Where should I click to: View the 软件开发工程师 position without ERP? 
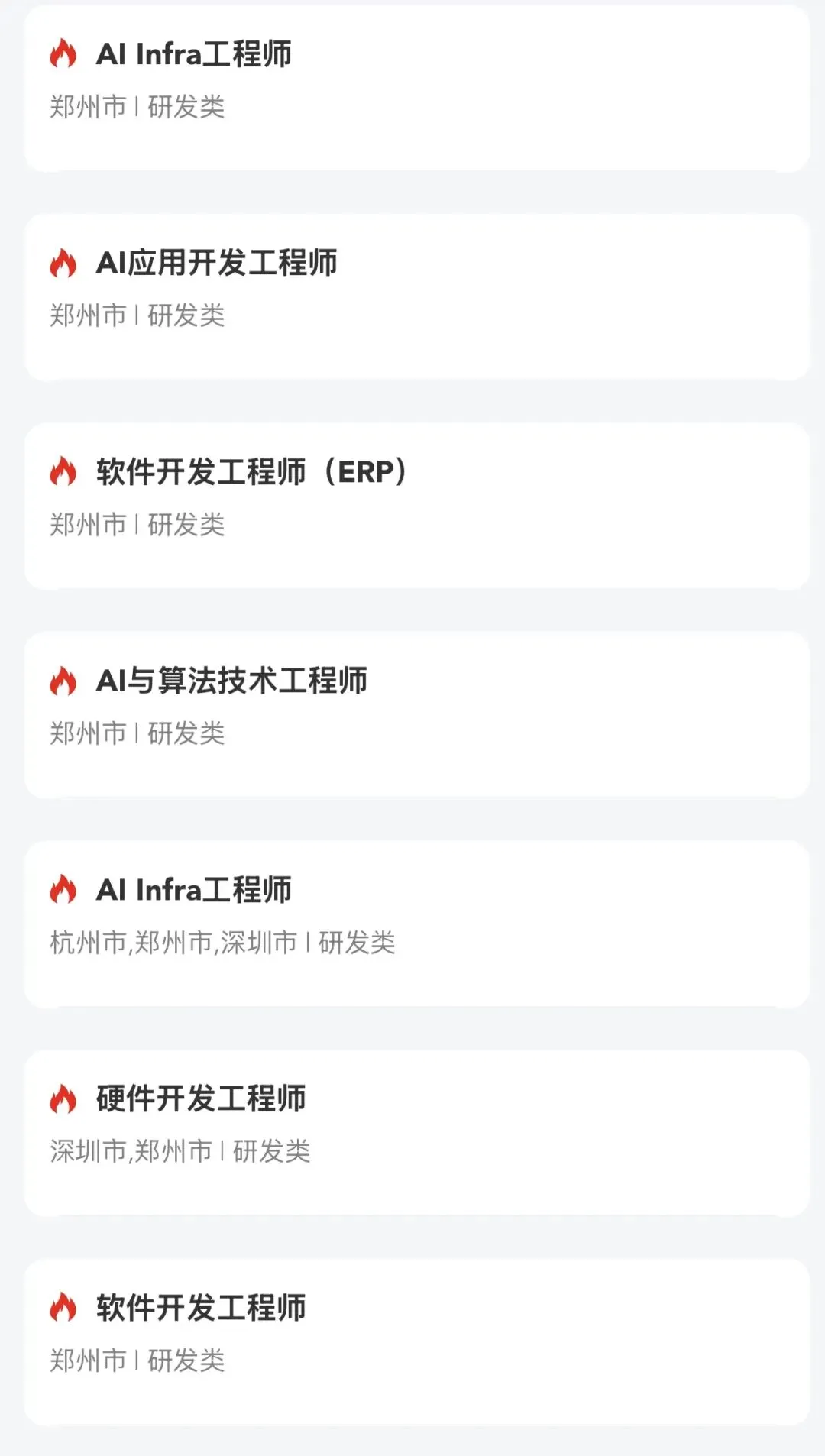tap(417, 1341)
